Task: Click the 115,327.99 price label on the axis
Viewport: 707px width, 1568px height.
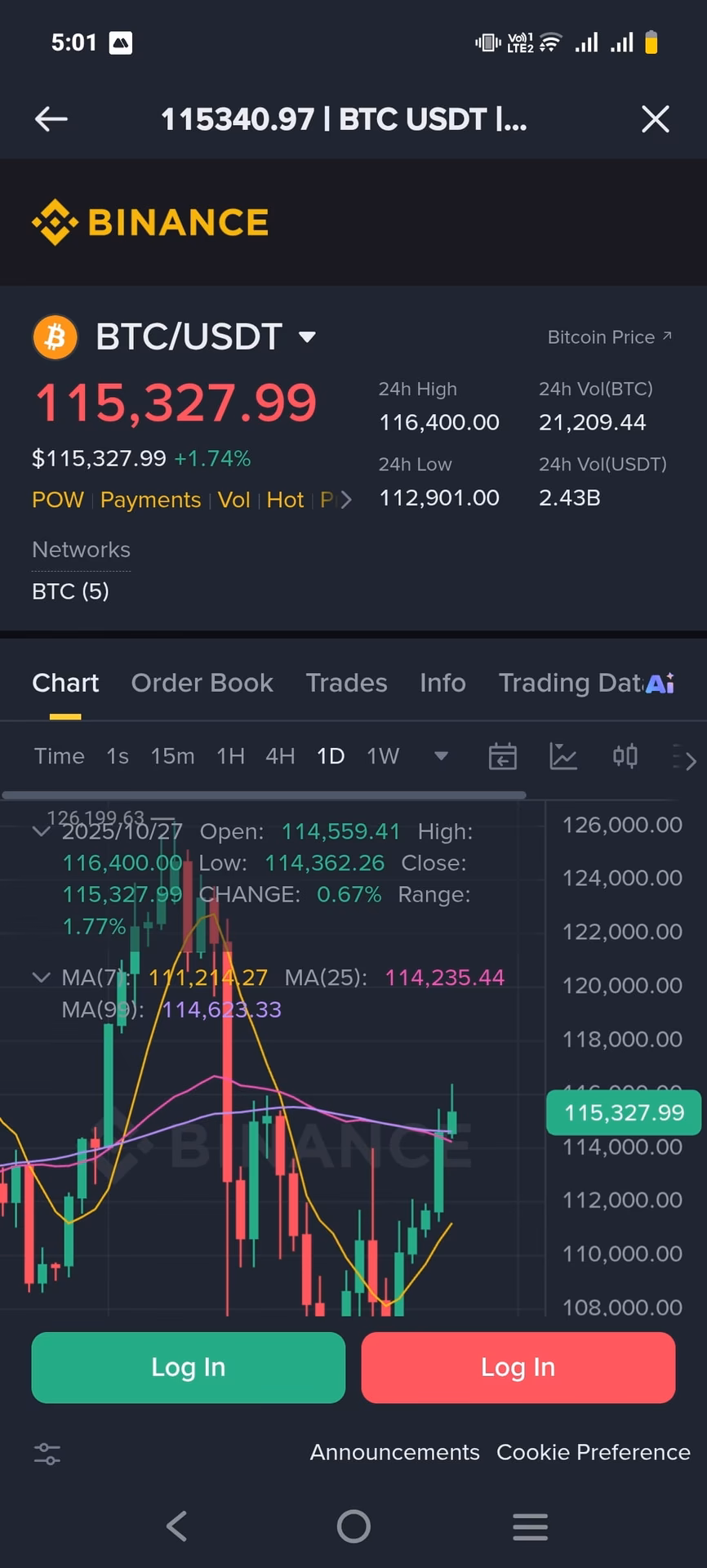Action: point(623,1112)
